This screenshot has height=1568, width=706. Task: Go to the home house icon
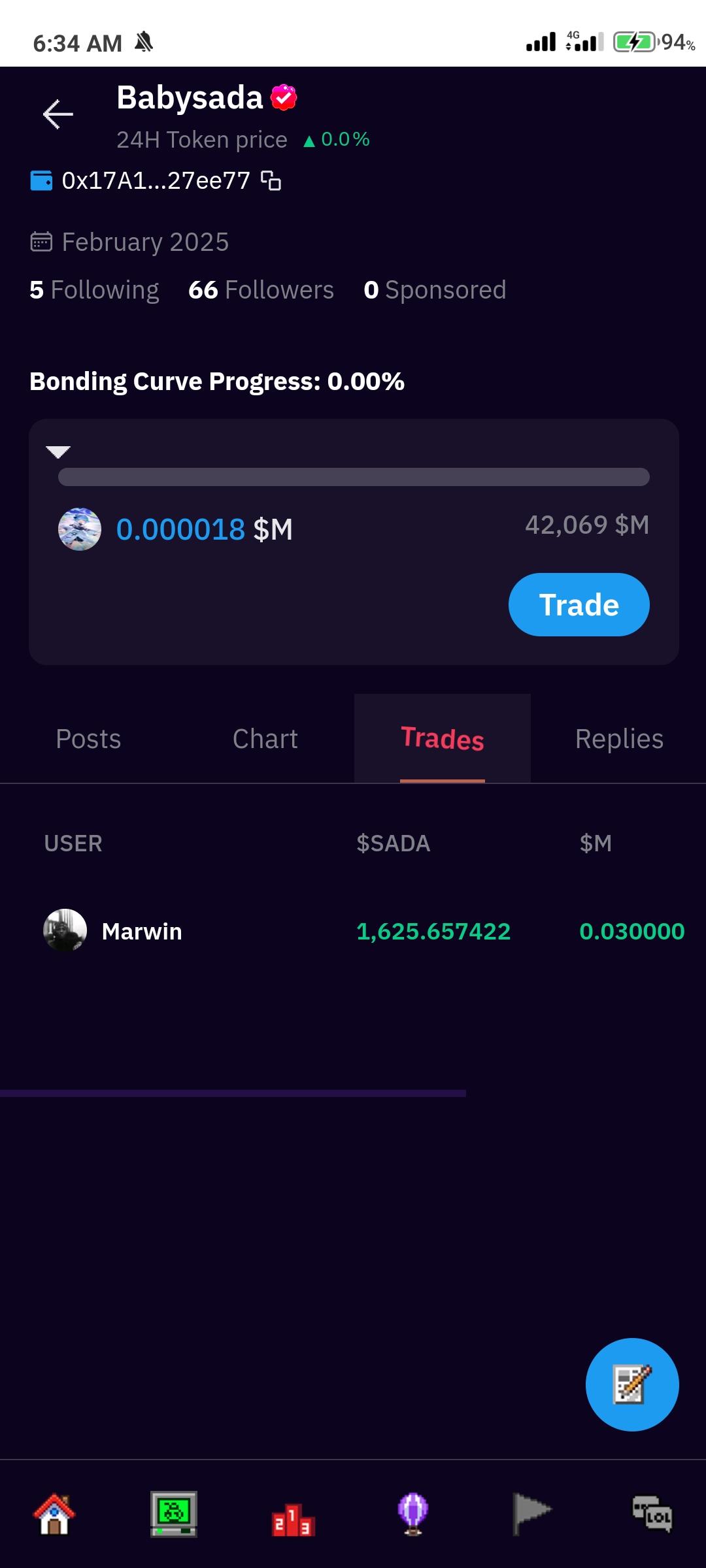(55, 1514)
